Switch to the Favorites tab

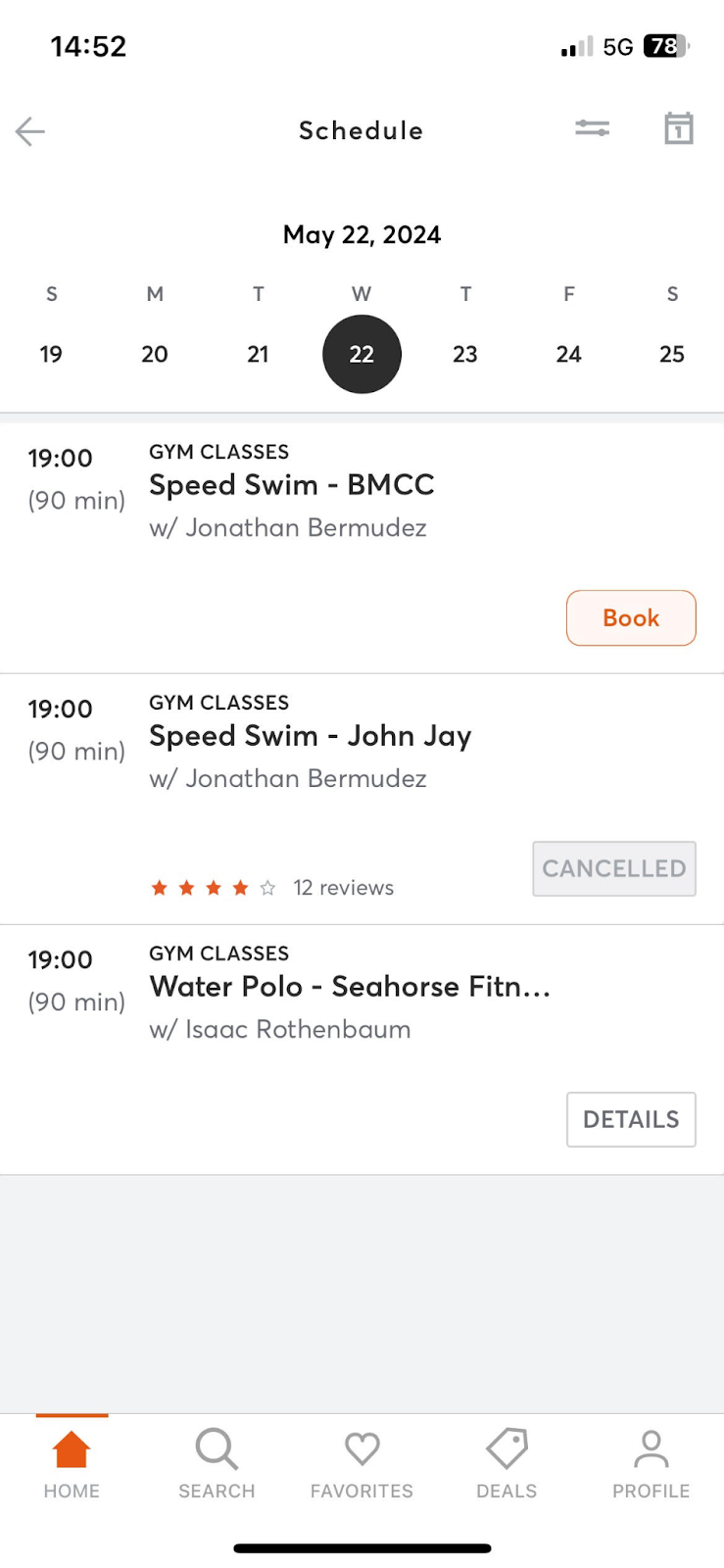362,1464
